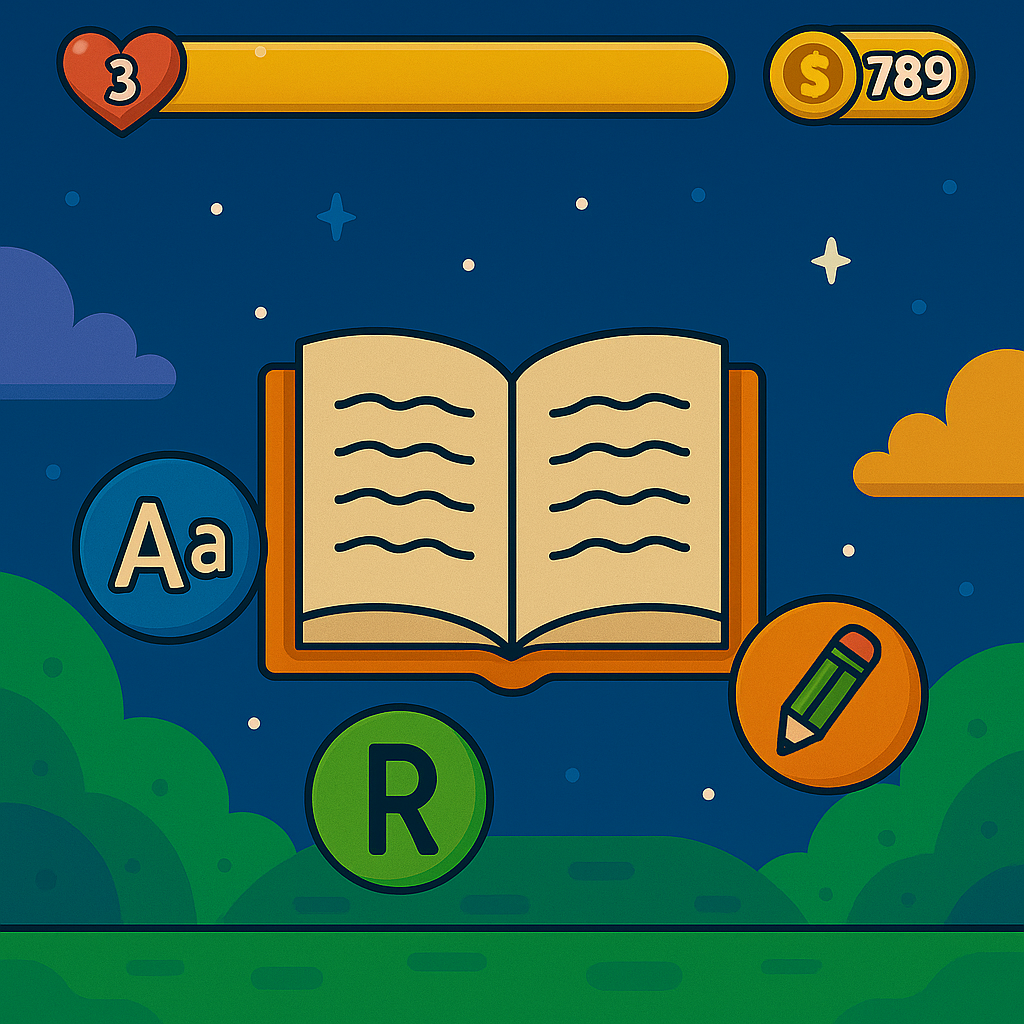Open the orange pencil writing button
This screenshot has height=1024, width=1024.
click(828, 693)
